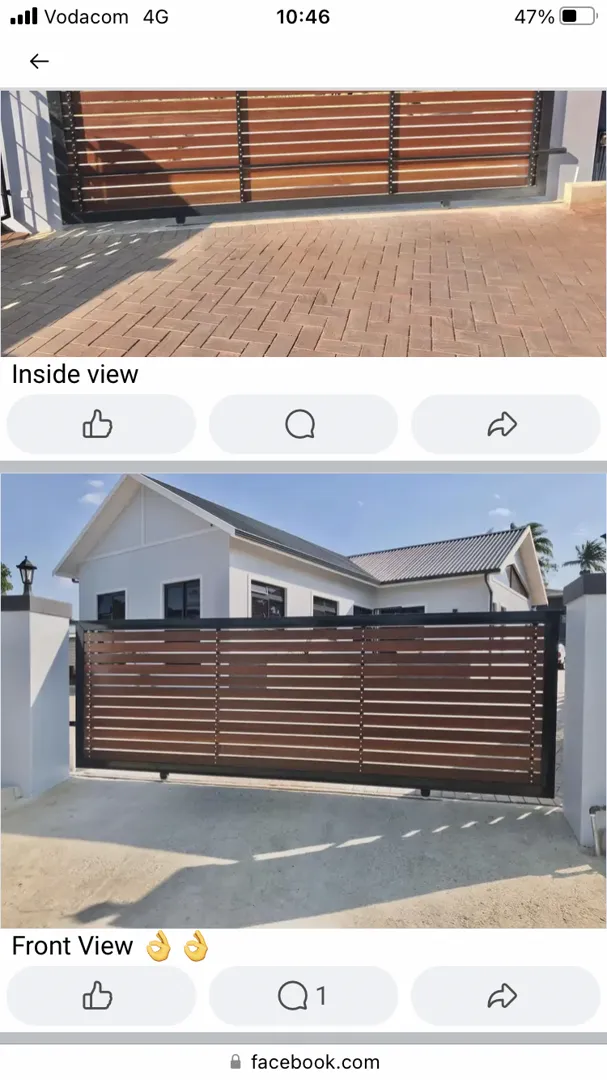Share the Front View photo
The height and width of the screenshot is (1080, 607).
[x=504, y=996]
